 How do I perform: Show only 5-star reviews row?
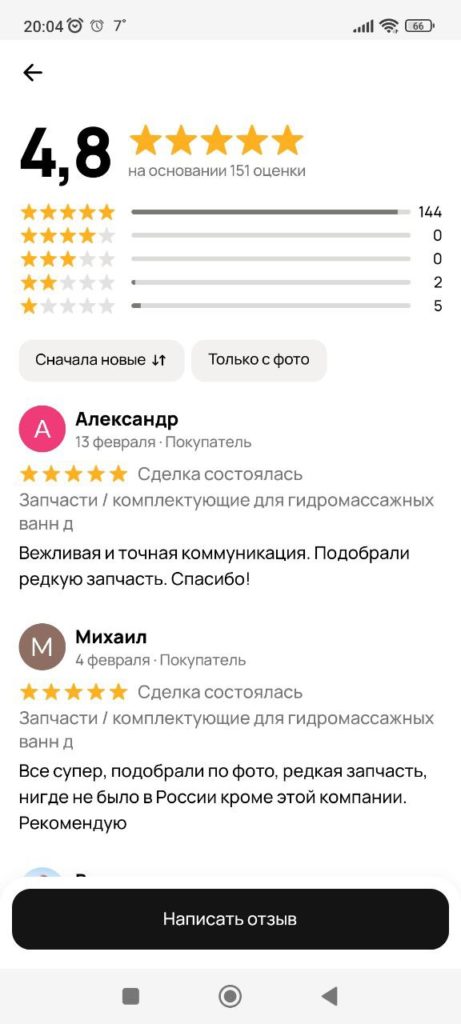coord(231,212)
